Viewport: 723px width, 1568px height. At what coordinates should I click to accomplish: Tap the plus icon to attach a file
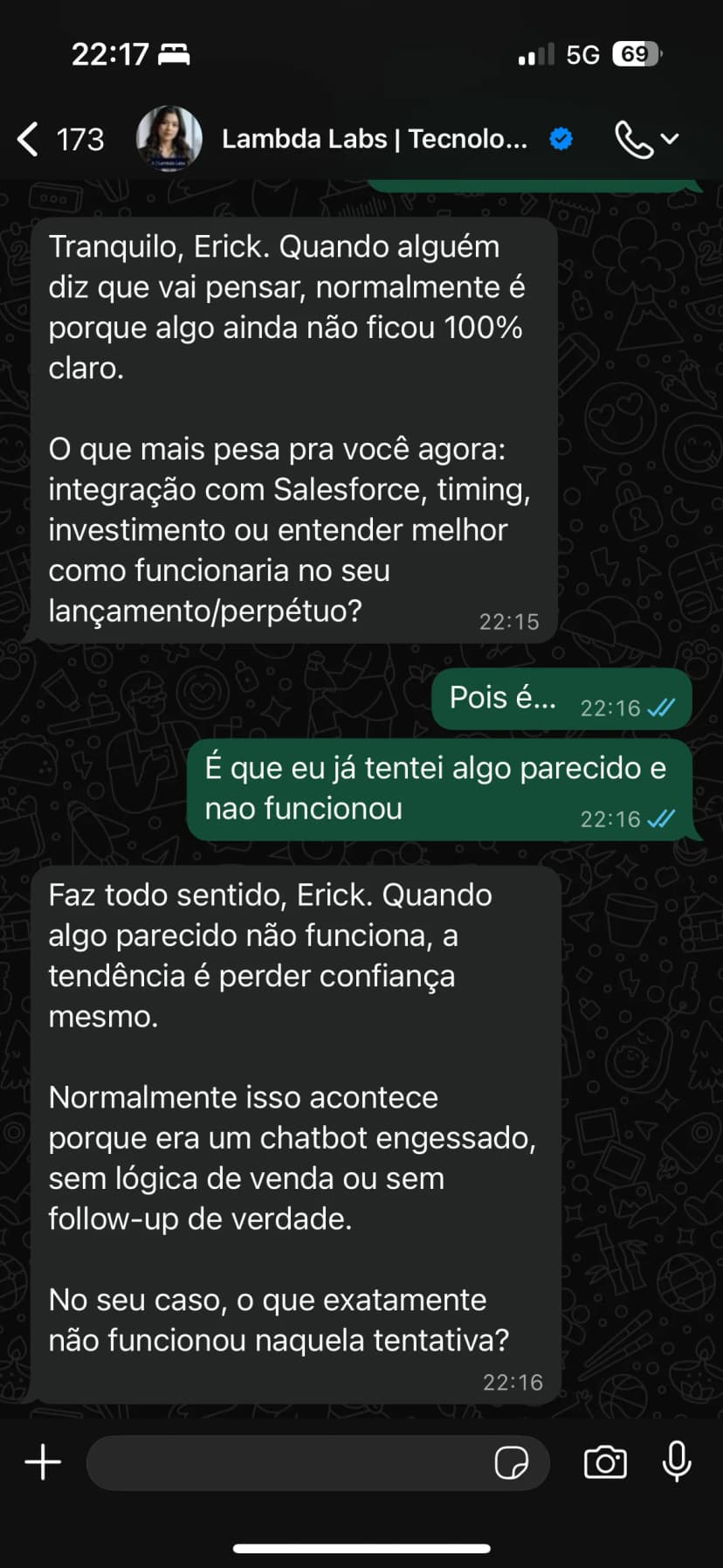[41, 1462]
